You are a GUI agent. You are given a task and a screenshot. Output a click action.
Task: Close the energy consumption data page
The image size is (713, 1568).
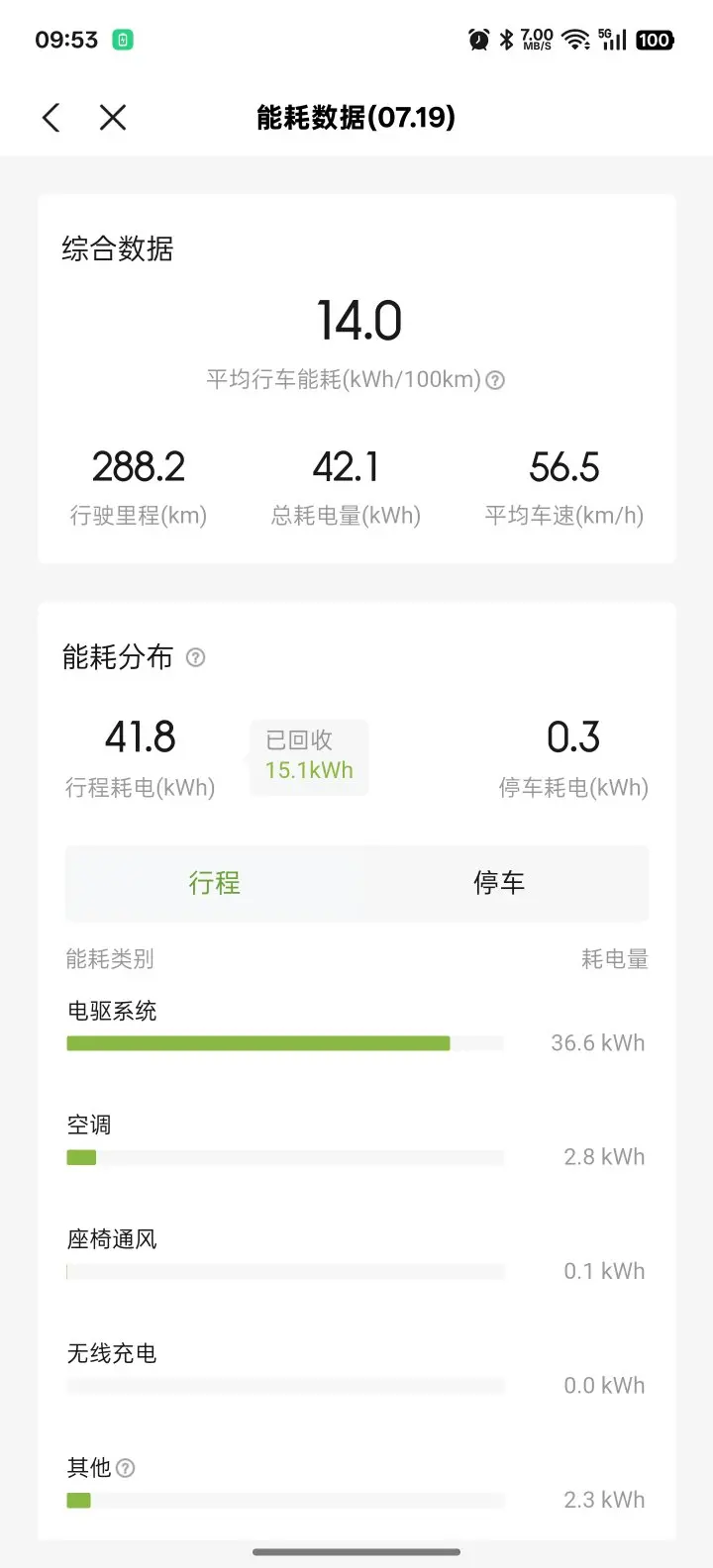coord(113,118)
